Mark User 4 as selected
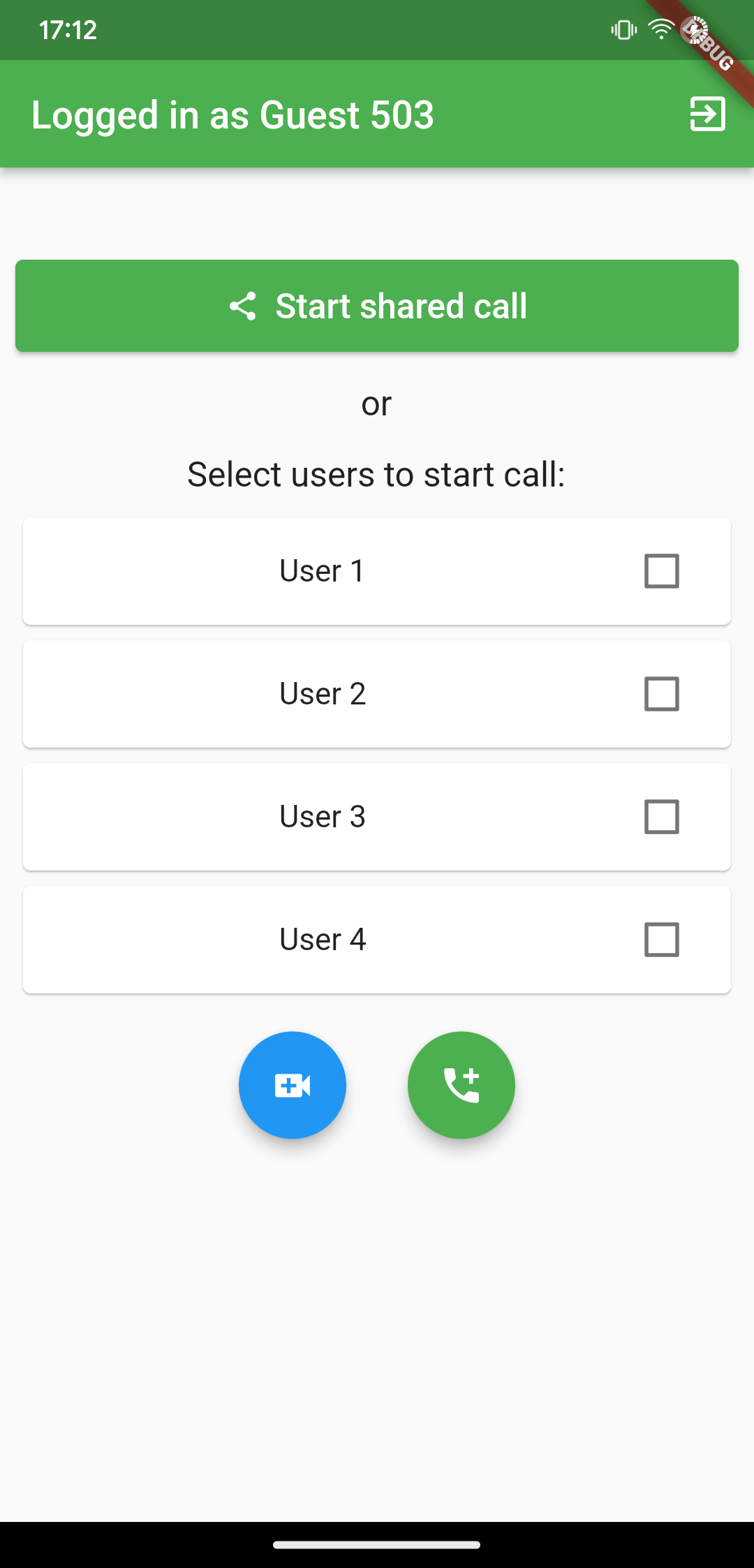Image resolution: width=754 pixels, height=1568 pixels. click(661, 940)
